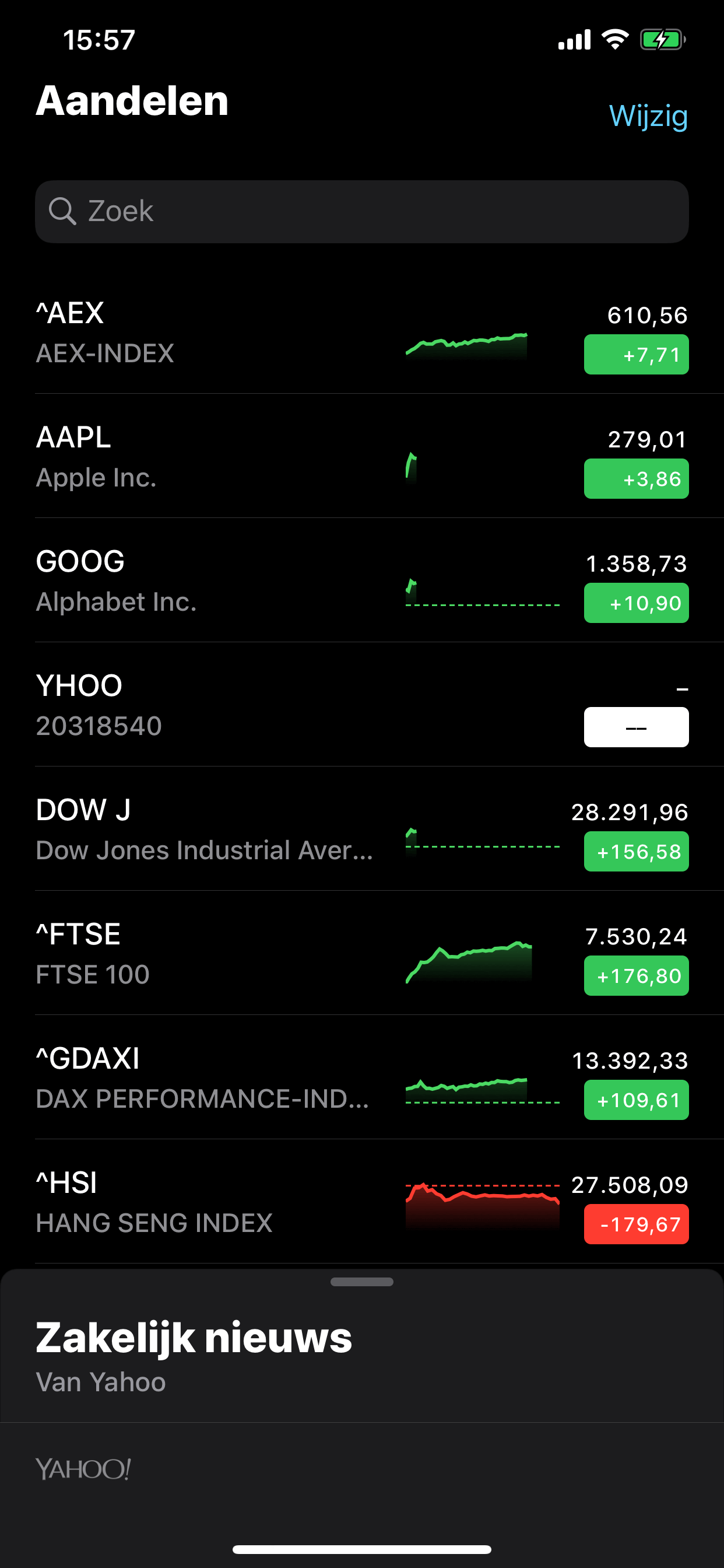Open the AAPL Apple Inc. row
The width and height of the screenshot is (724, 1568).
(x=362, y=457)
